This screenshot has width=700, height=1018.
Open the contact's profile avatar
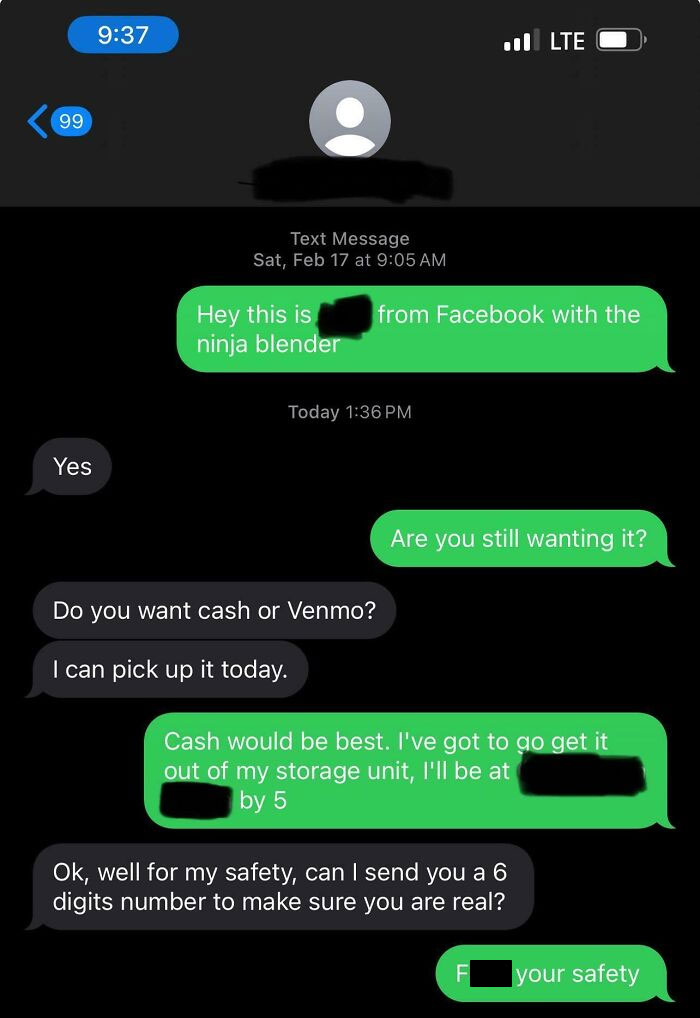[x=349, y=120]
